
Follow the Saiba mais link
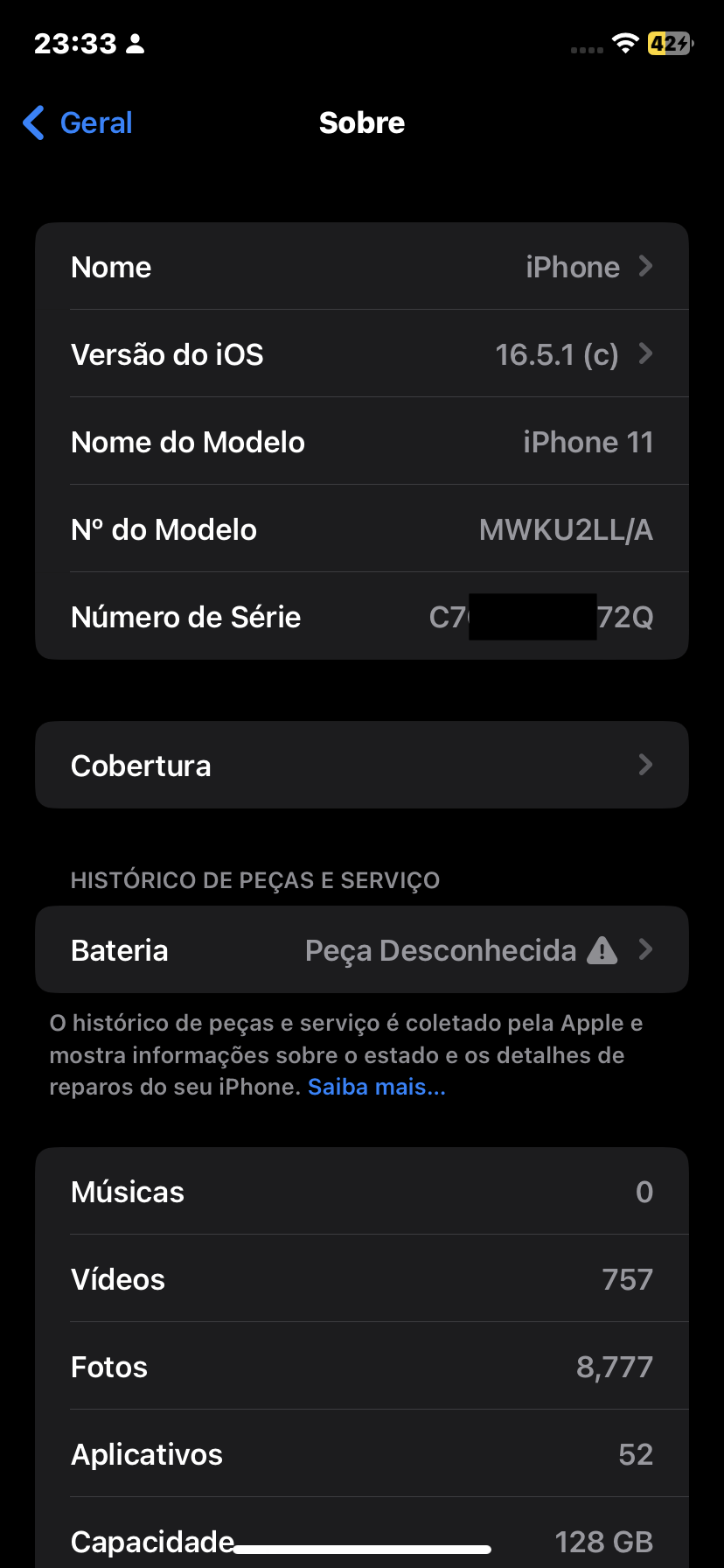coord(377,1087)
